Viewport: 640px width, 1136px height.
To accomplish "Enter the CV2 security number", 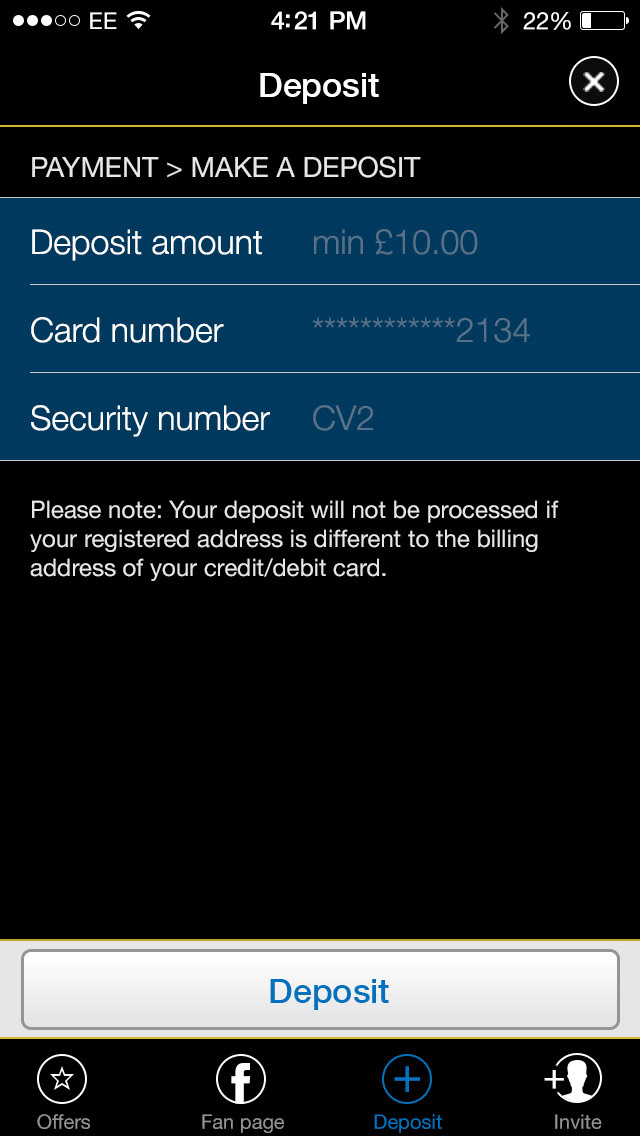I will tap(320, 417).
